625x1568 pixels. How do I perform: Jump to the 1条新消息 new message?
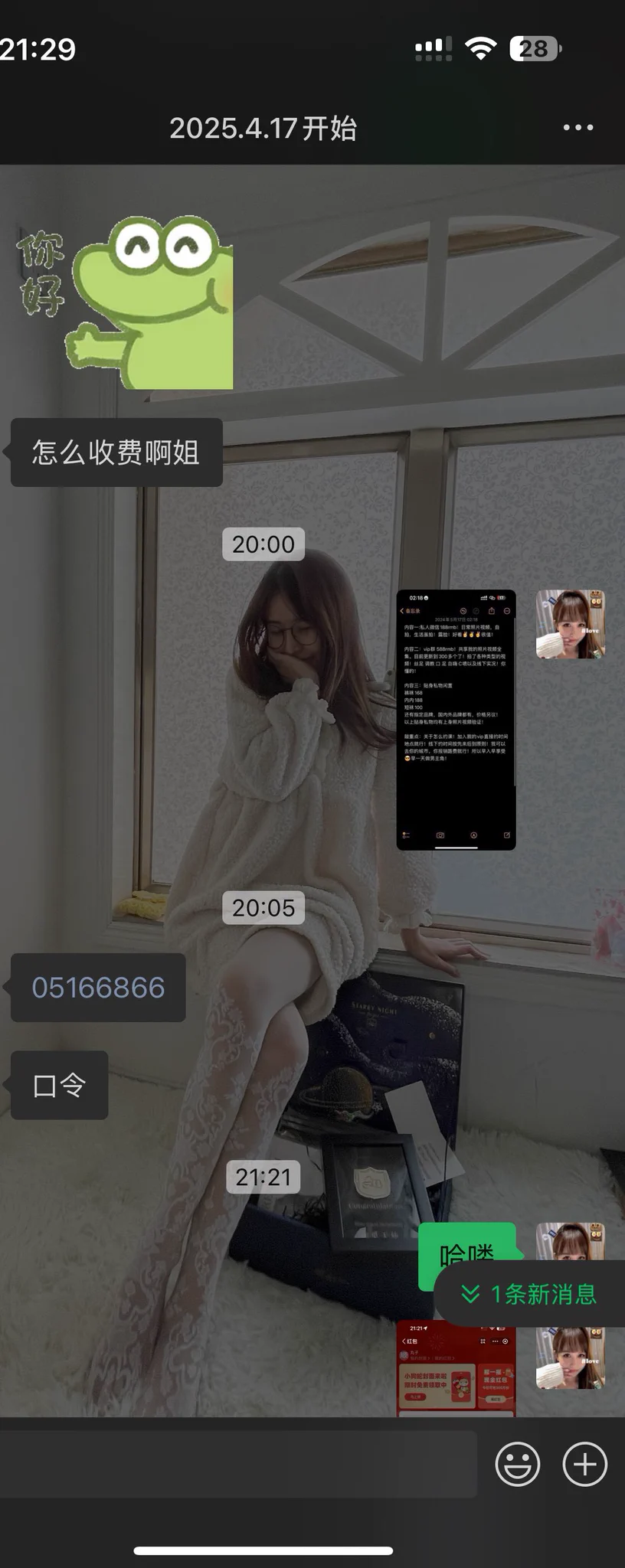point(530,1294)
